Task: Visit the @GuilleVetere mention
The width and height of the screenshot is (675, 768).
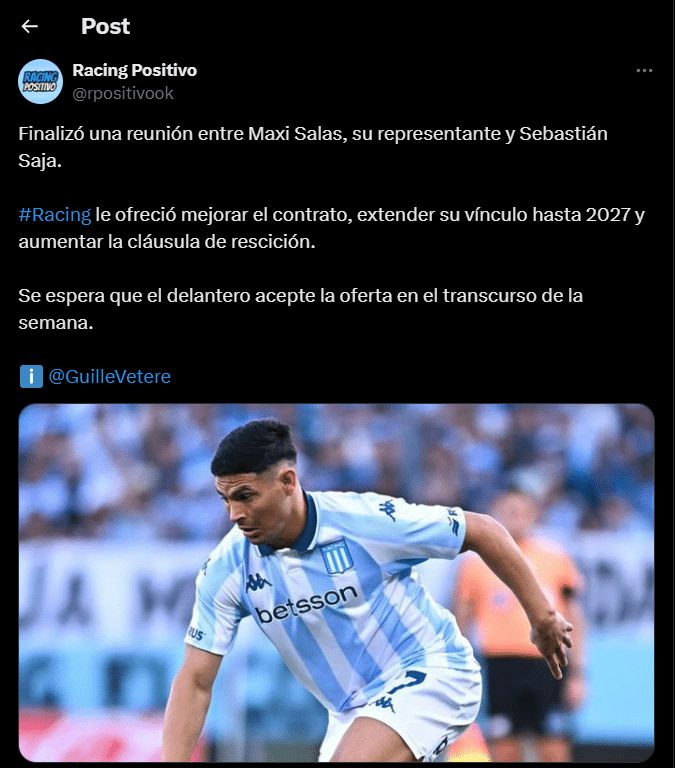Action: pyautogui.click(x=110, y=376)
